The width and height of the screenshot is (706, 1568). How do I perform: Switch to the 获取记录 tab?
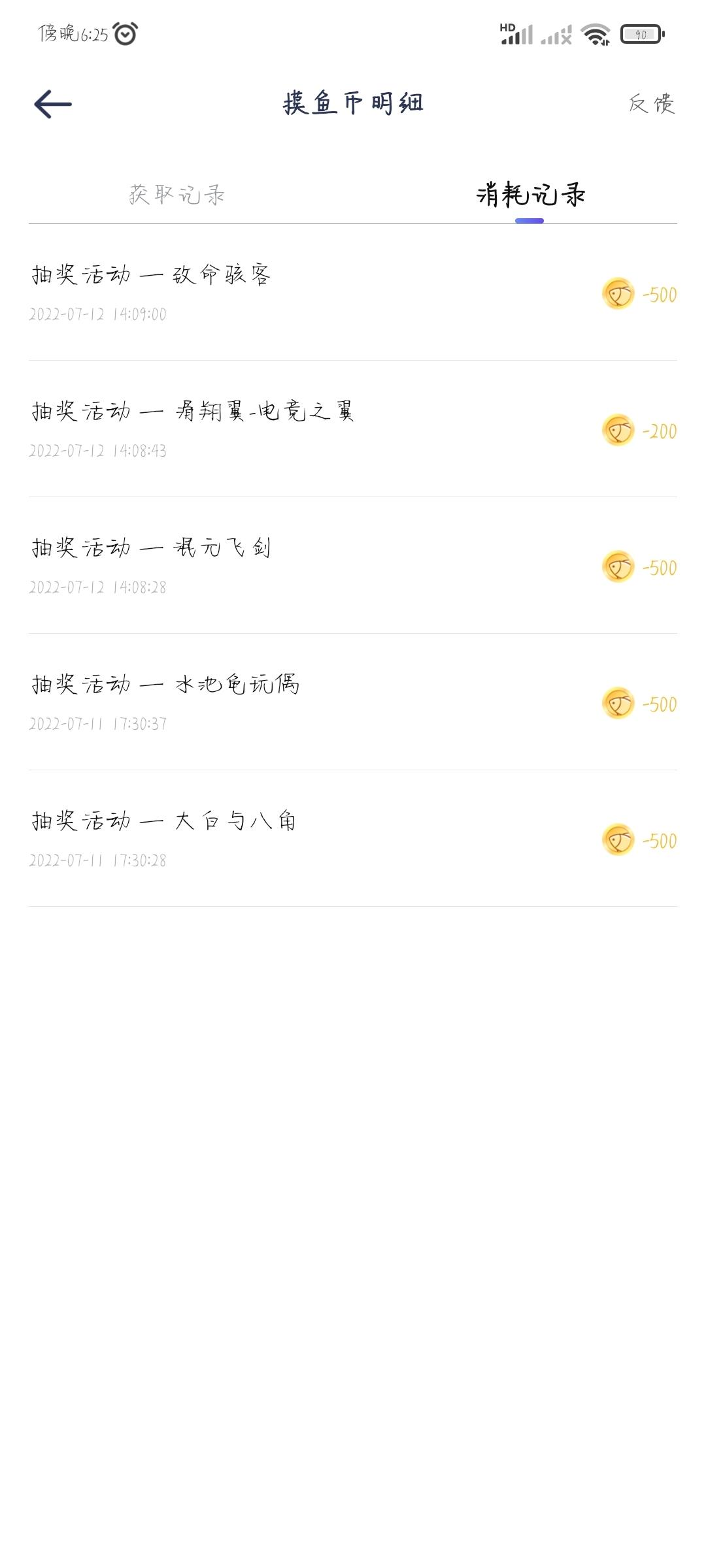(176, 194)
